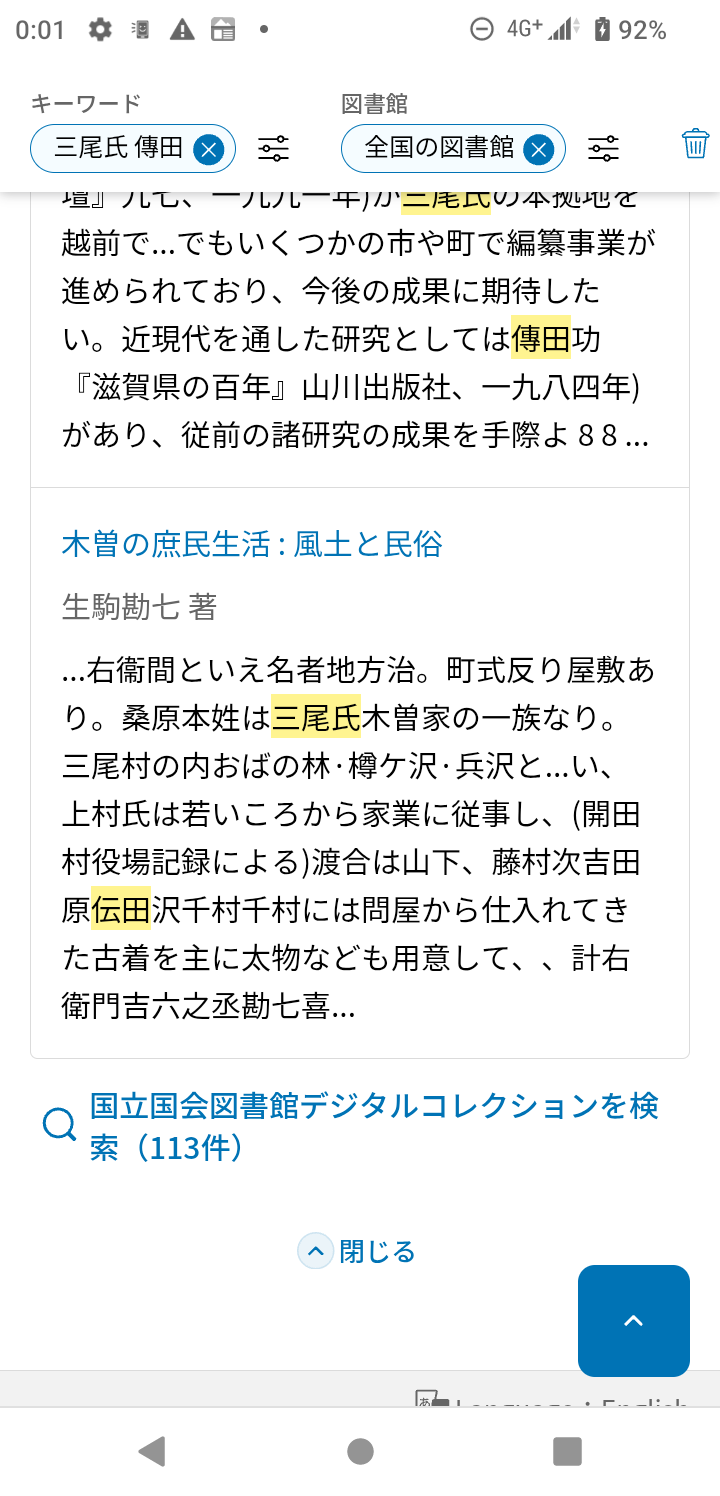Viewport: 720px width, 1496px height.
Task: Open library filter settings
Action: pos(603,149)
